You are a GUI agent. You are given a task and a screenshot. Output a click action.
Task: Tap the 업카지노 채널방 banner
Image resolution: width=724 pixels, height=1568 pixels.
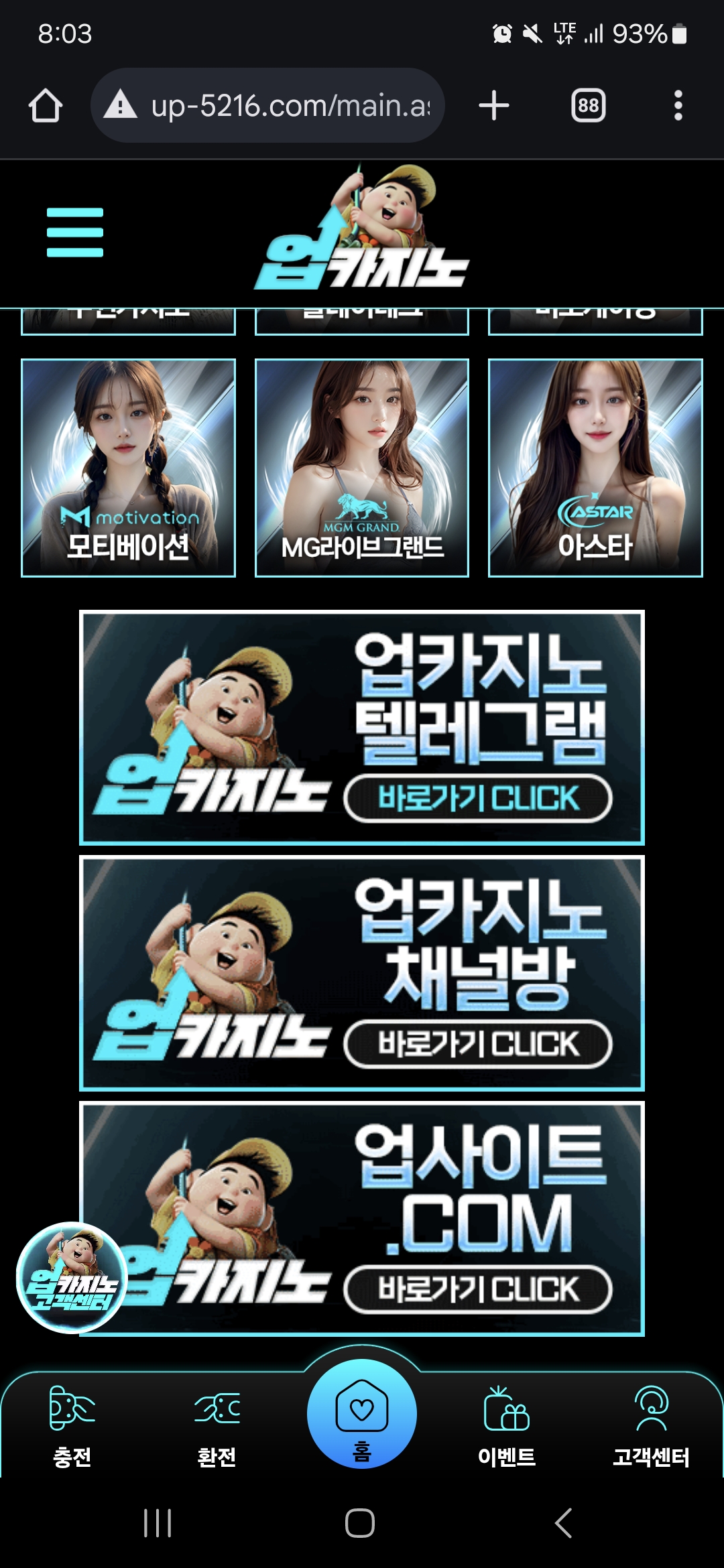[x=362, y=973]
